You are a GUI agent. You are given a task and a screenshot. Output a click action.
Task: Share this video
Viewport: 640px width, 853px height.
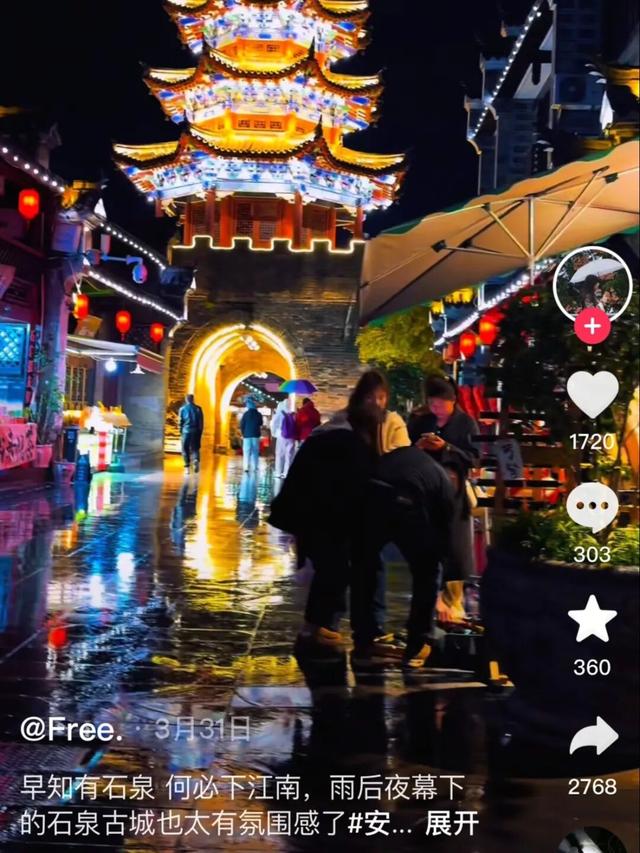(593, 738)
